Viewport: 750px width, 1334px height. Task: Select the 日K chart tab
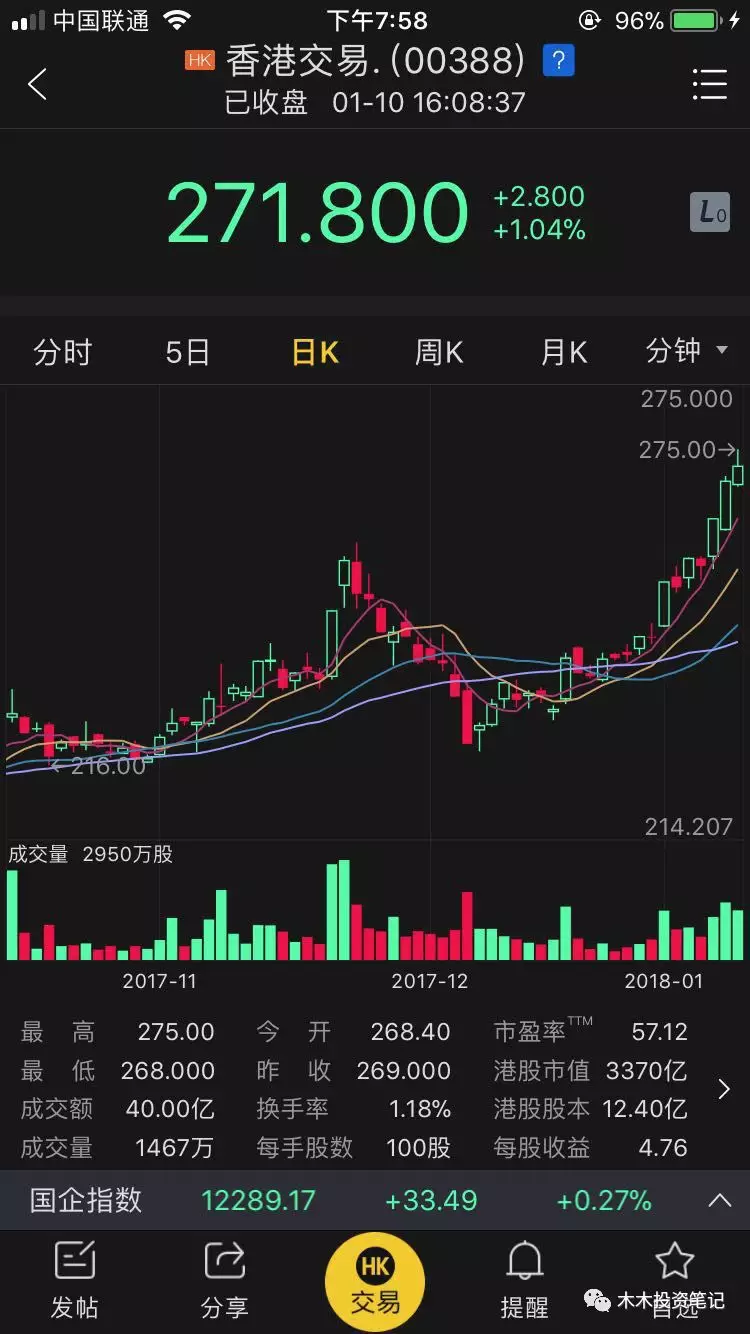[x=314, y=352]
